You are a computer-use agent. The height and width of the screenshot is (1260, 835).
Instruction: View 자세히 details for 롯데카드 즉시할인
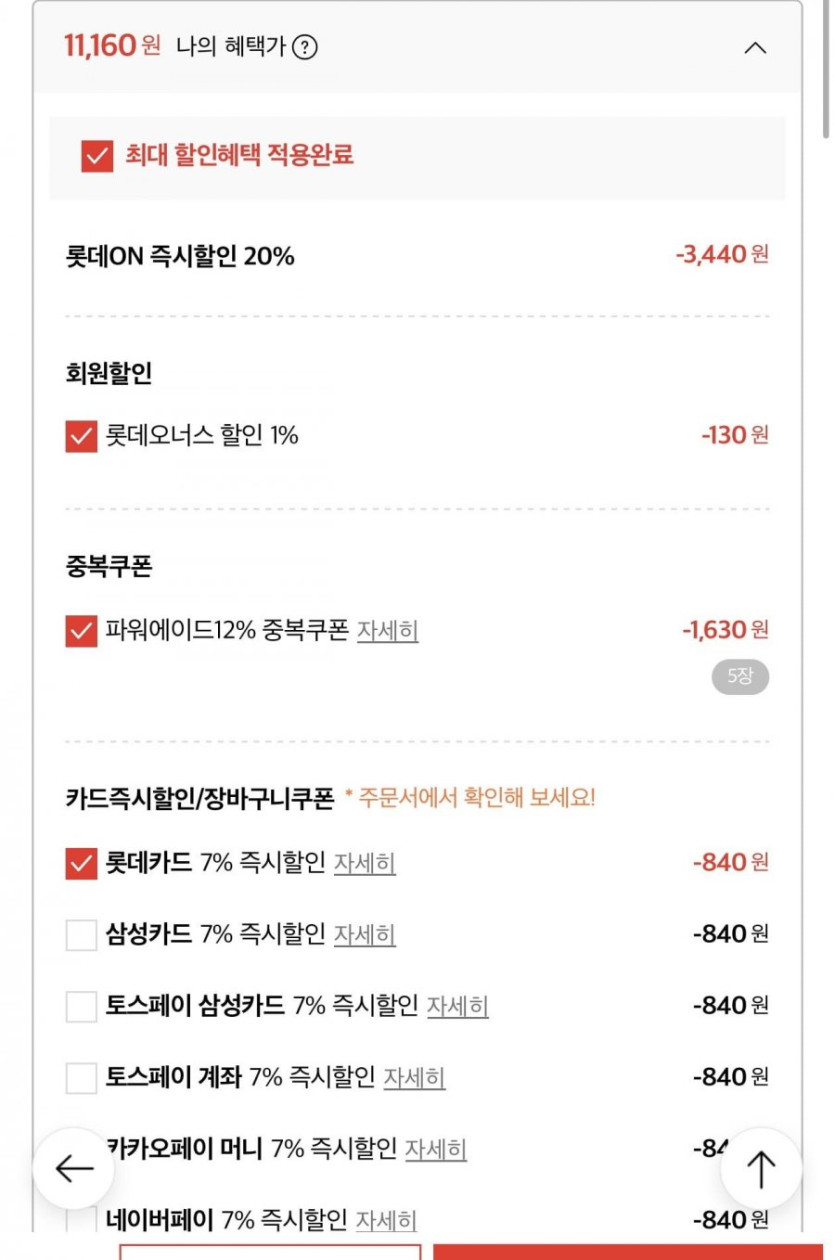coord(364,862)
